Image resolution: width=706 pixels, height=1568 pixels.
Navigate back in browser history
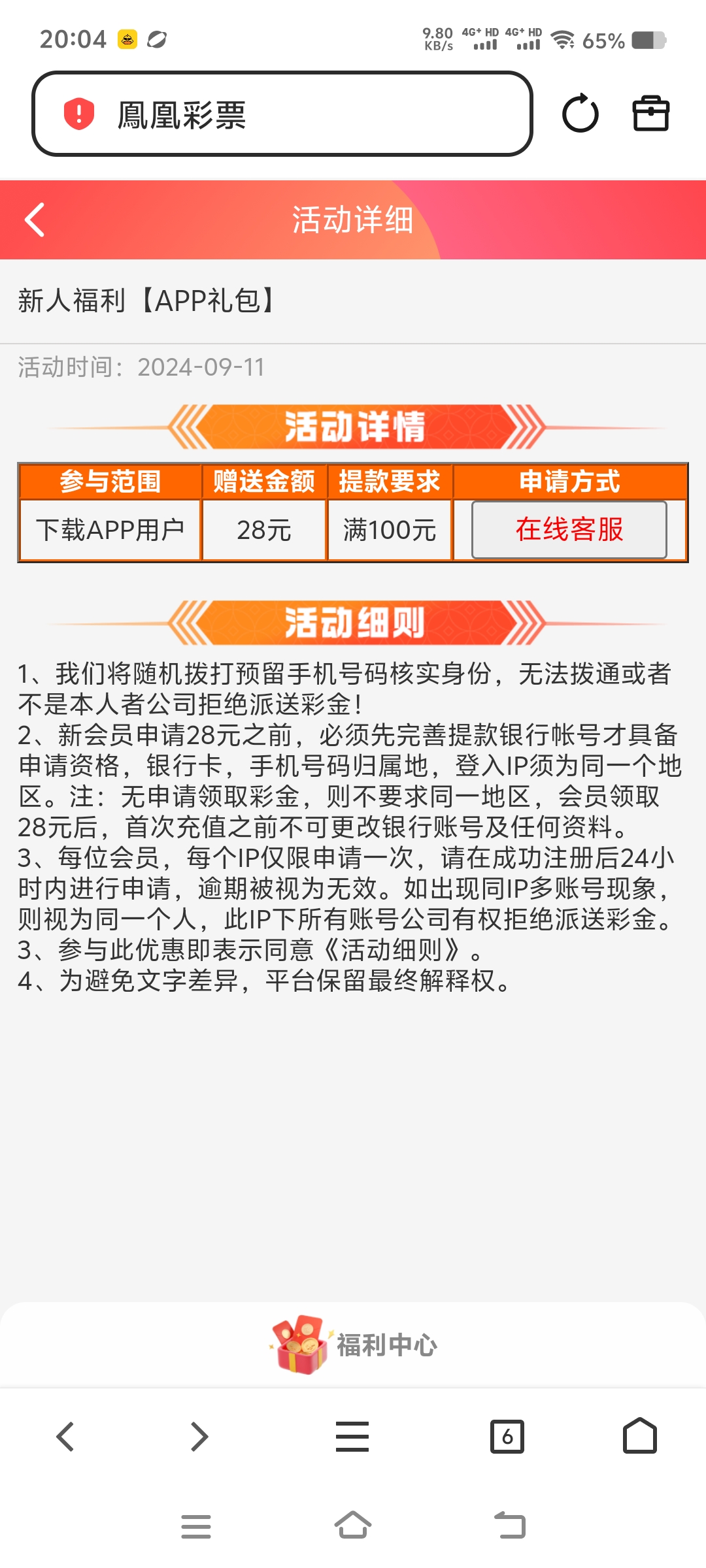65,1436
